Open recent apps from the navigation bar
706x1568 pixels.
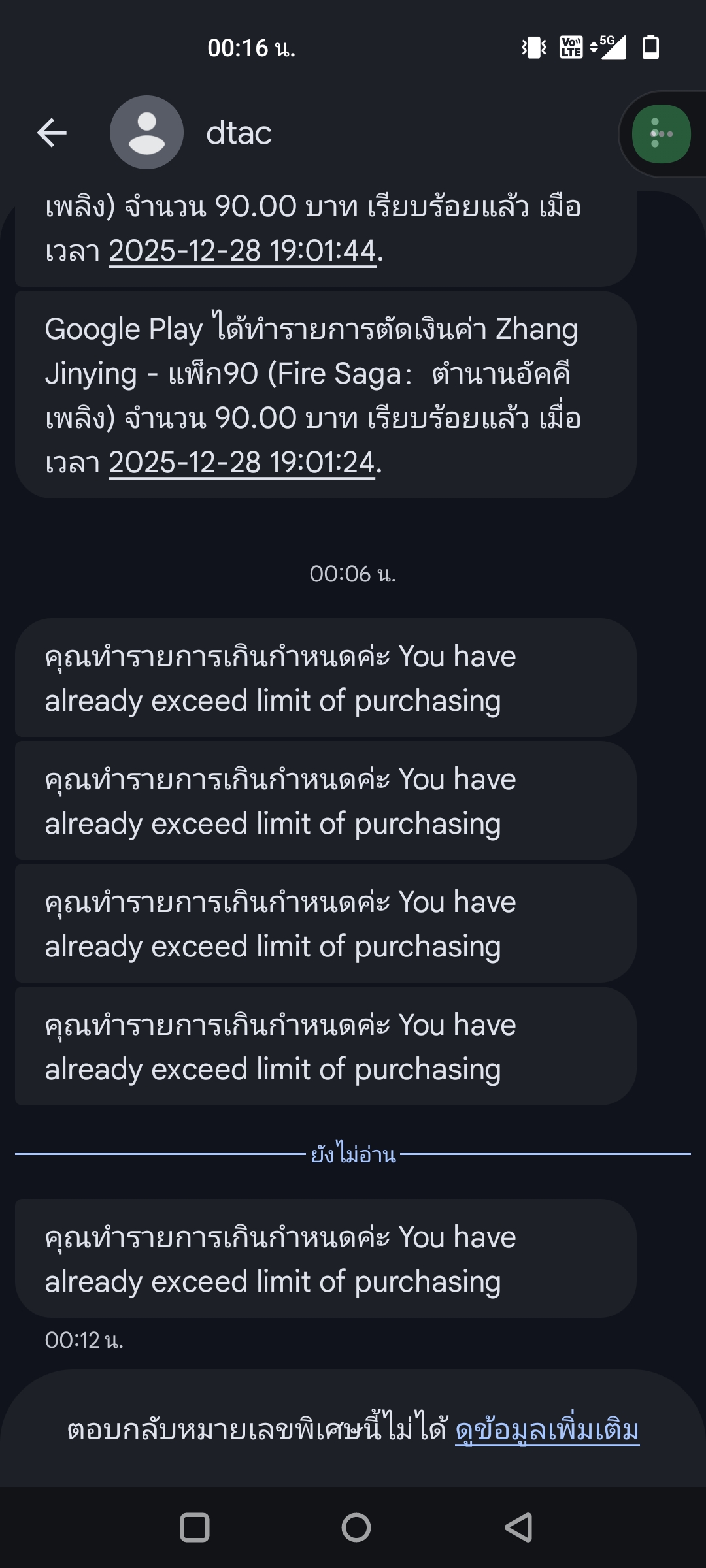click(x=195, y=1527)
